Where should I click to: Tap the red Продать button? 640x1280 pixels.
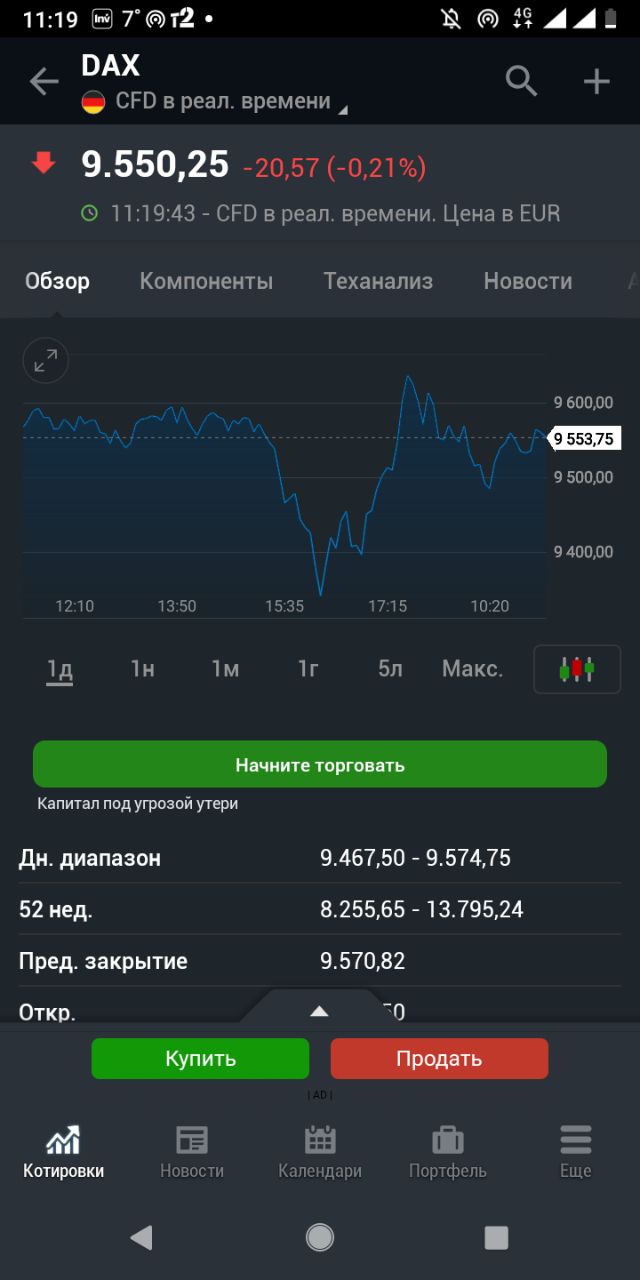439,1058
